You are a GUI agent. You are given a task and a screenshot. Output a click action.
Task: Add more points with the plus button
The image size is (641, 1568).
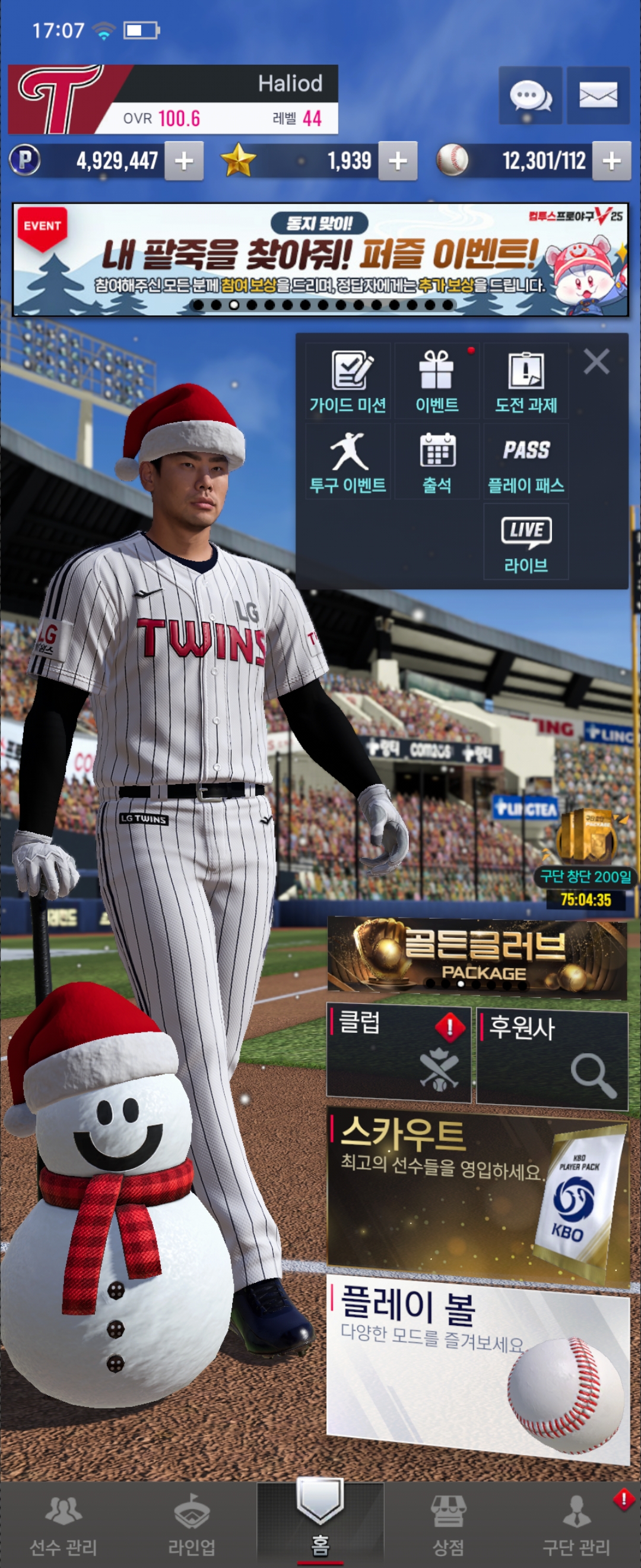pos(183,162)
